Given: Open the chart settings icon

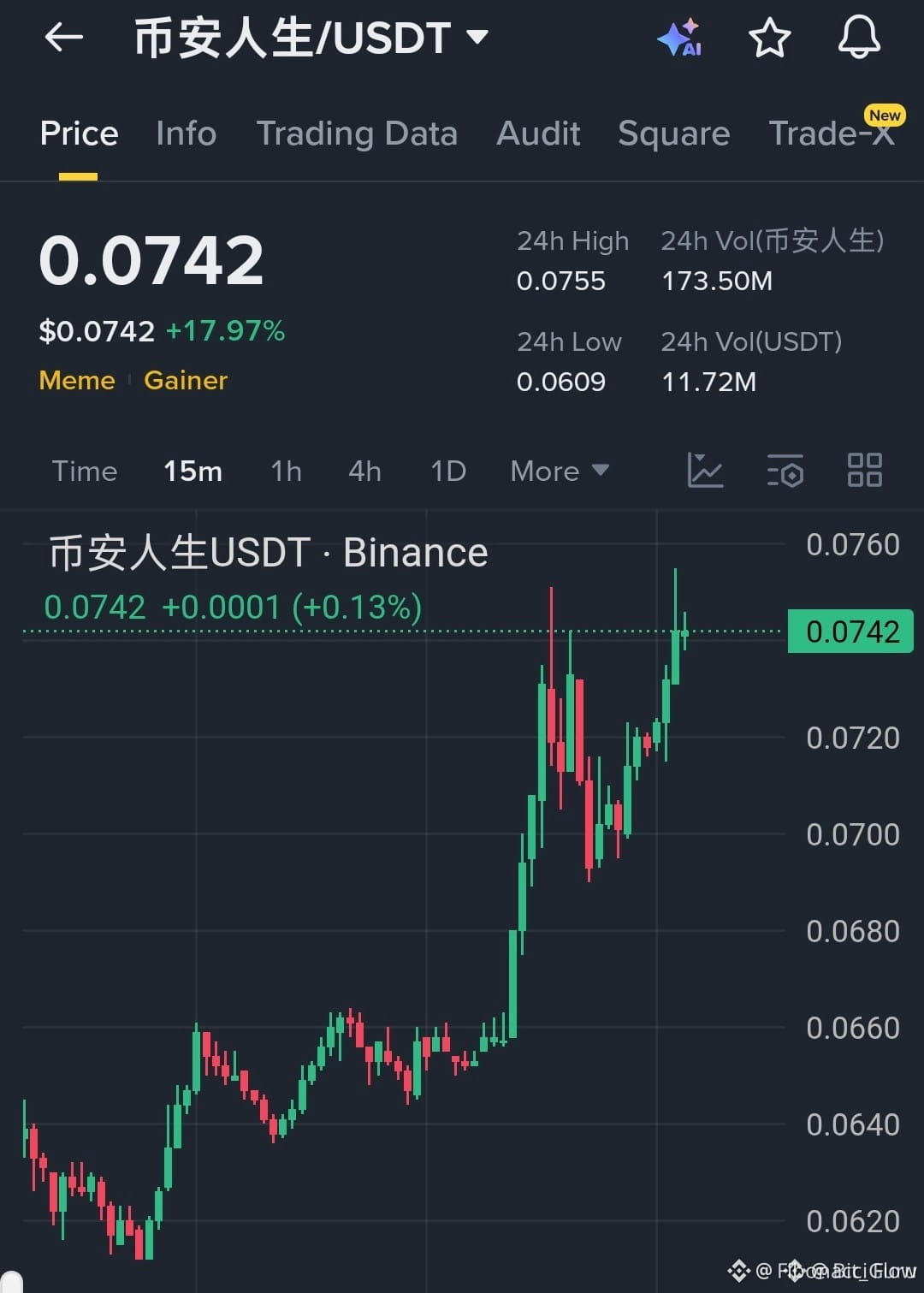Looking at the screenshot, I should point(785,471).
